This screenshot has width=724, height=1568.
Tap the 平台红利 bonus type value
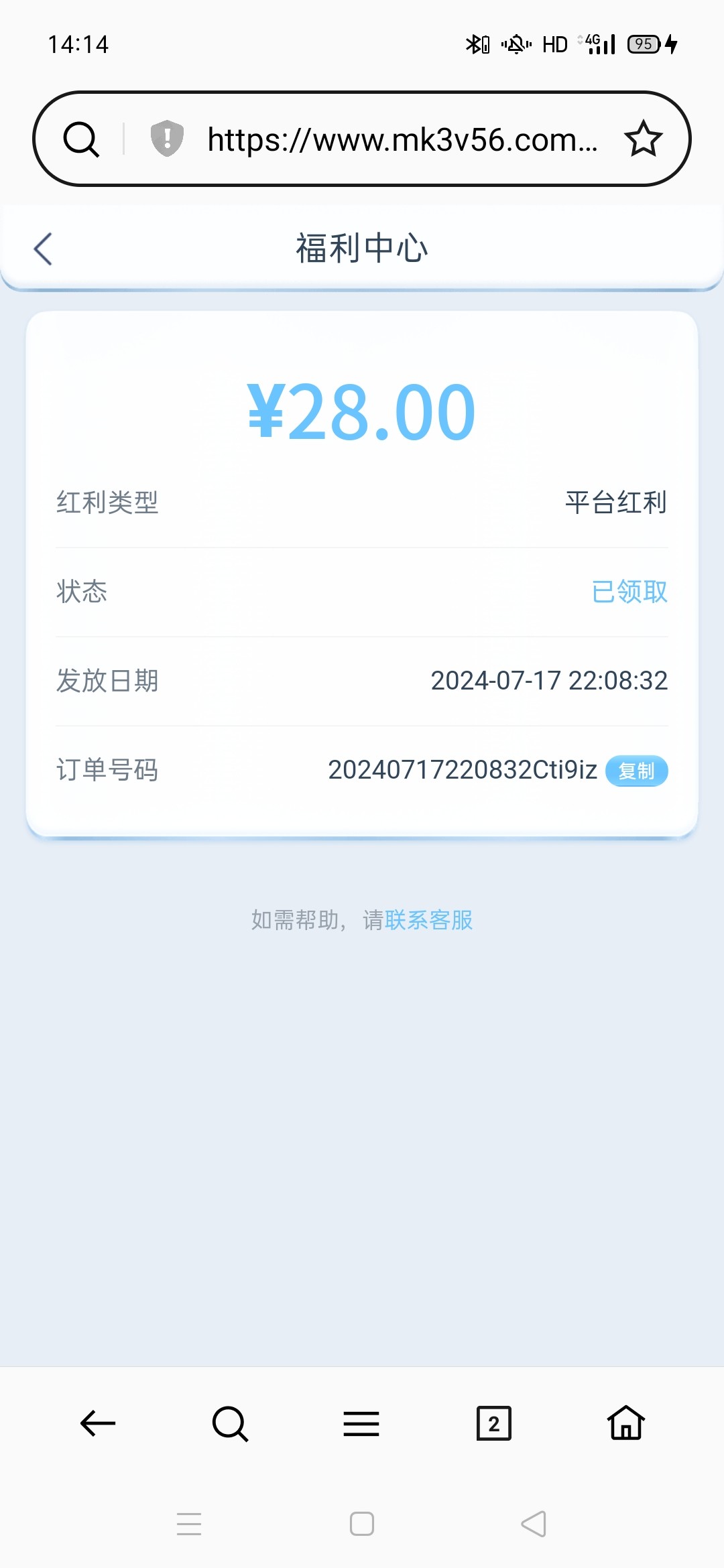tap(614, 503)
